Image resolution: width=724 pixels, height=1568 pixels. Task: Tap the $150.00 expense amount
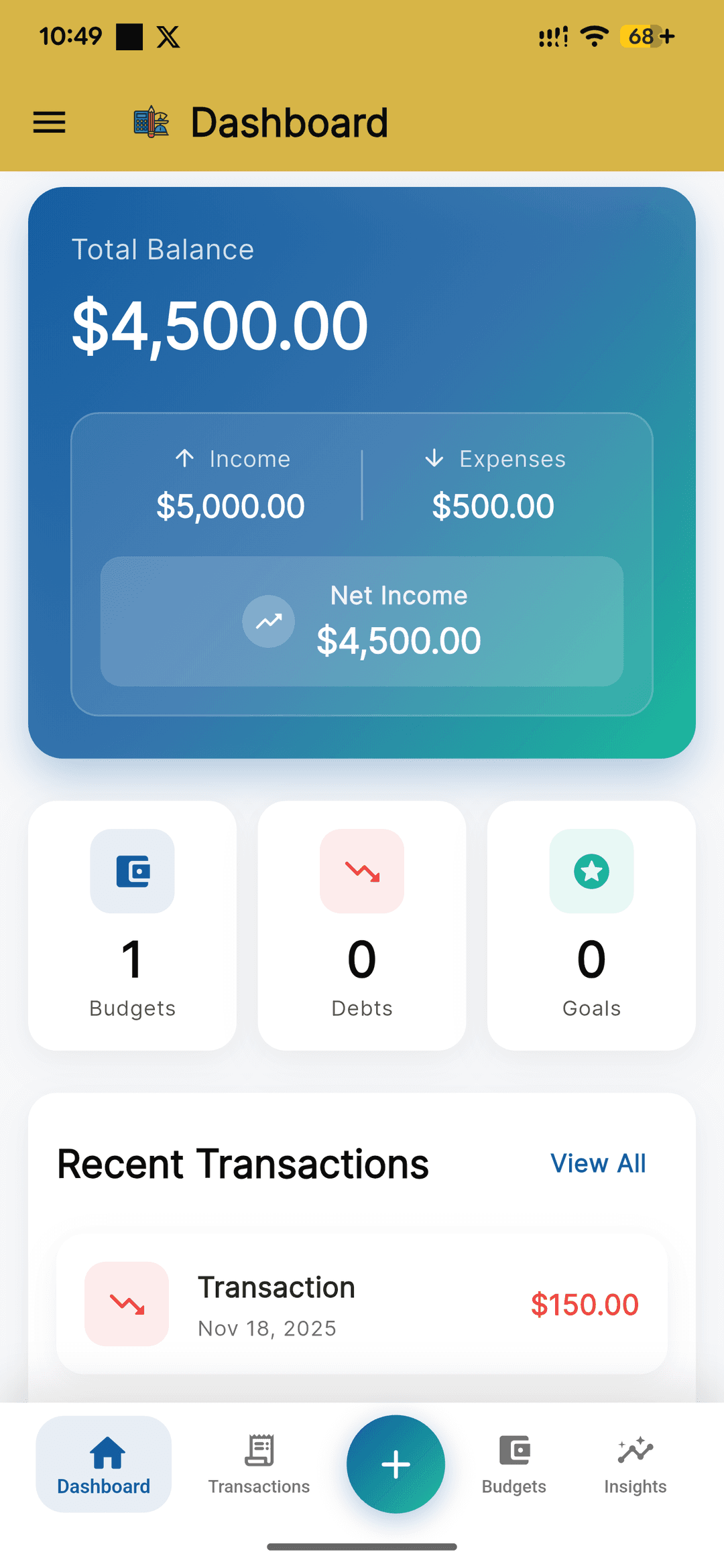pos(585,1303)
